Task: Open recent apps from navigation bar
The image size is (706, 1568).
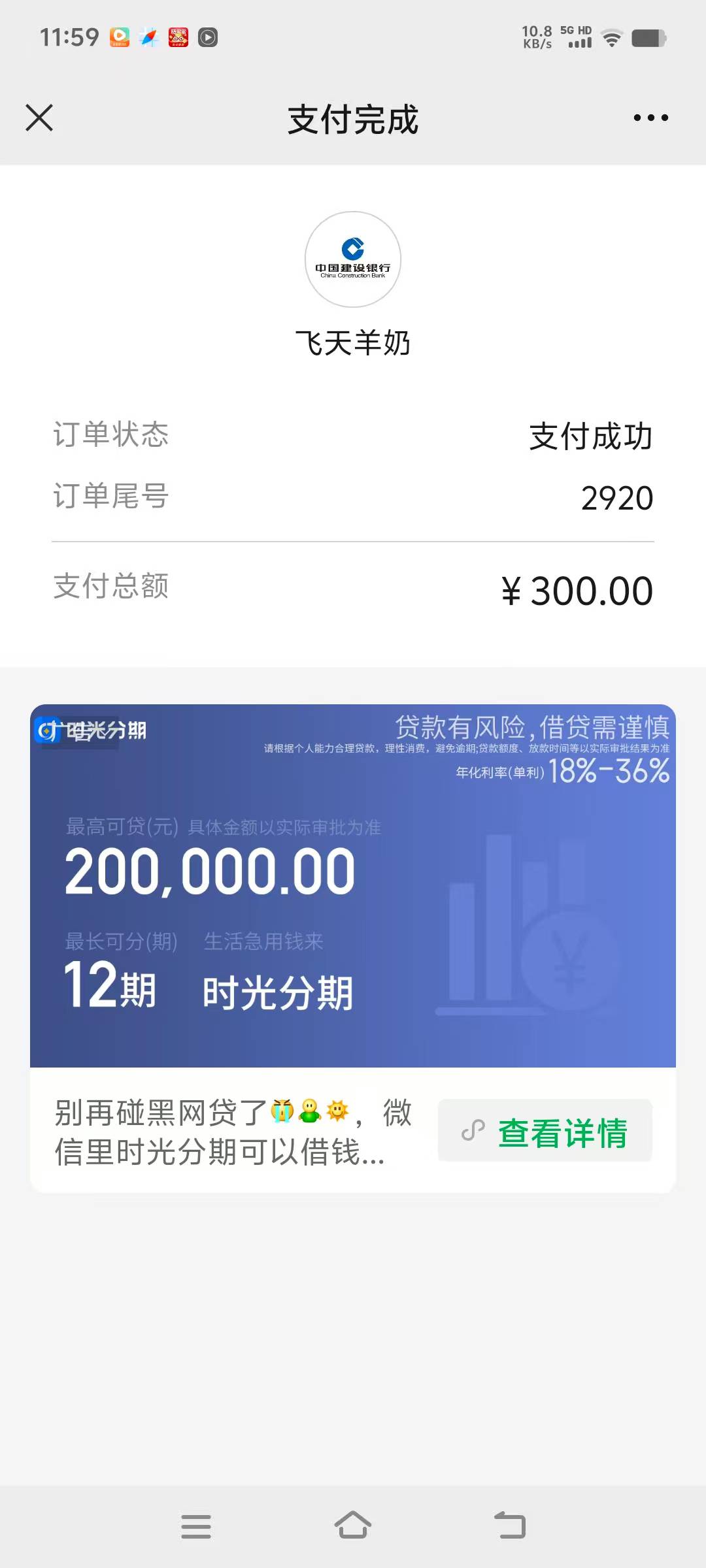Action: pos(196,1526)
